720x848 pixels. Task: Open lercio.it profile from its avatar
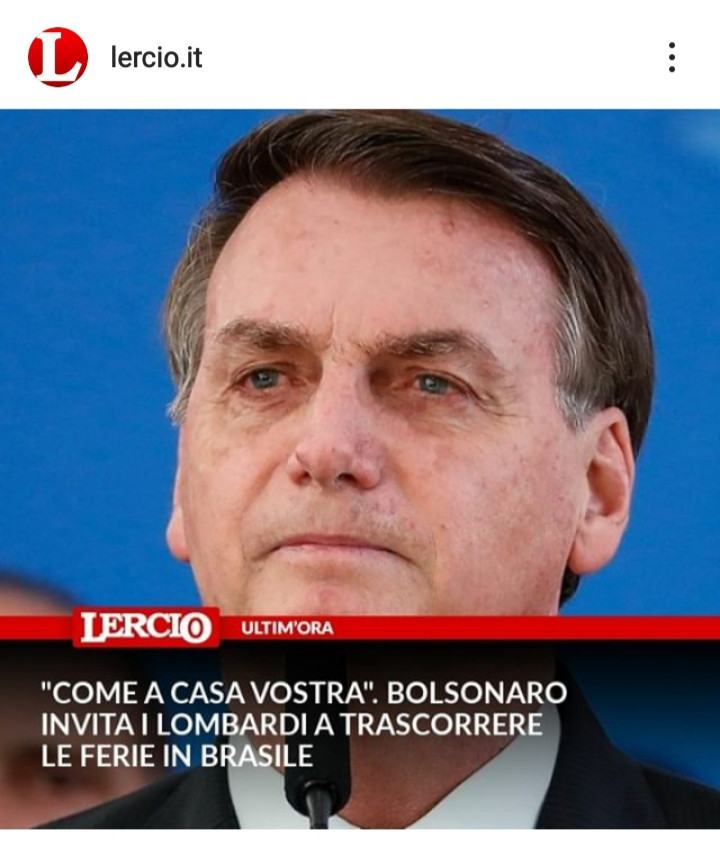(57, 57)
